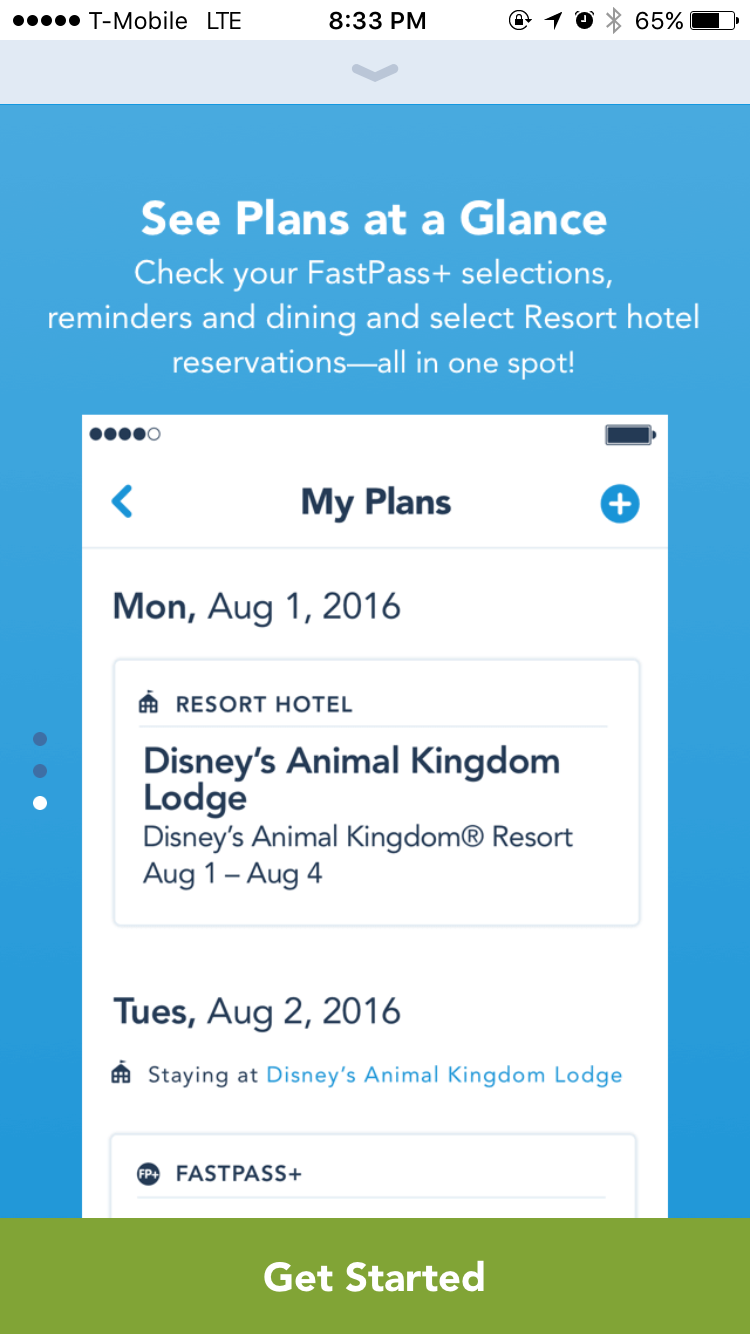Screen dimensions: 750x1334
Task: Collapse the sheet with the top chevron
Action: (375, 72)
